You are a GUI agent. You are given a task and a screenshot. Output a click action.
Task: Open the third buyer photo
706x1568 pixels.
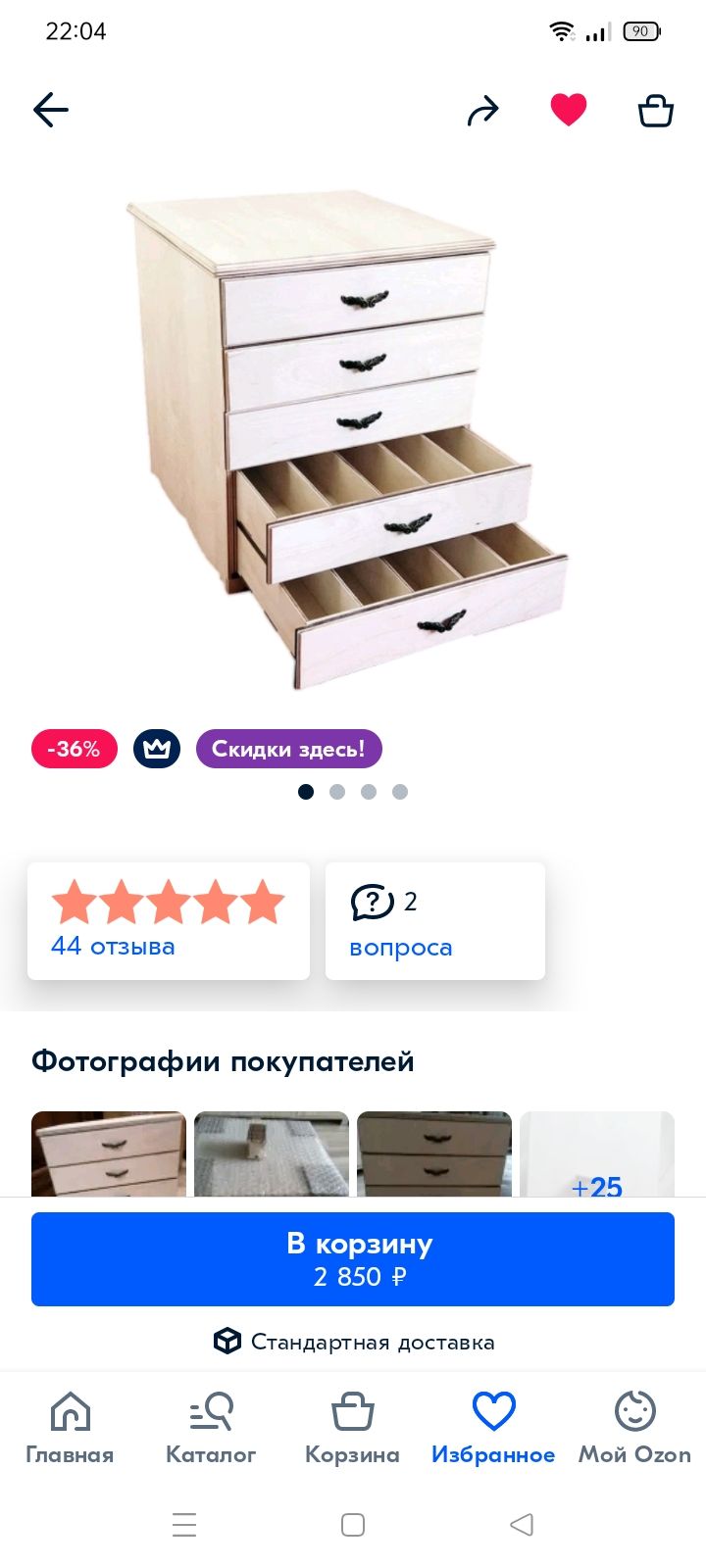coord(434,1153)
